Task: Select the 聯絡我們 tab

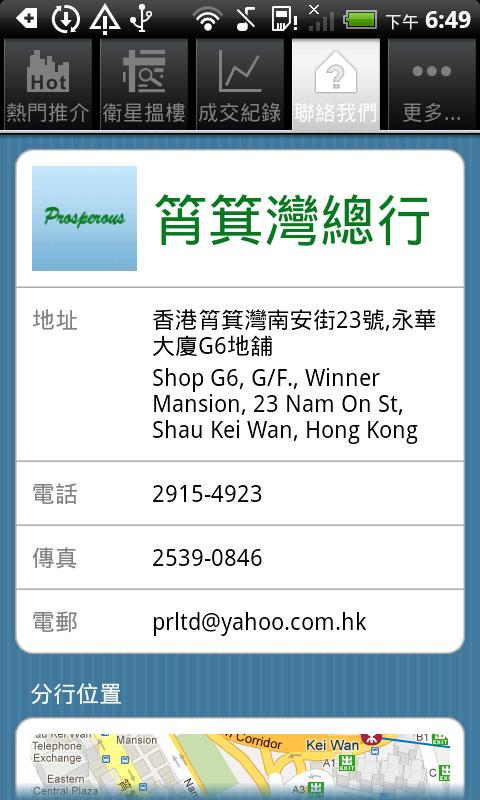Action: 336,85
